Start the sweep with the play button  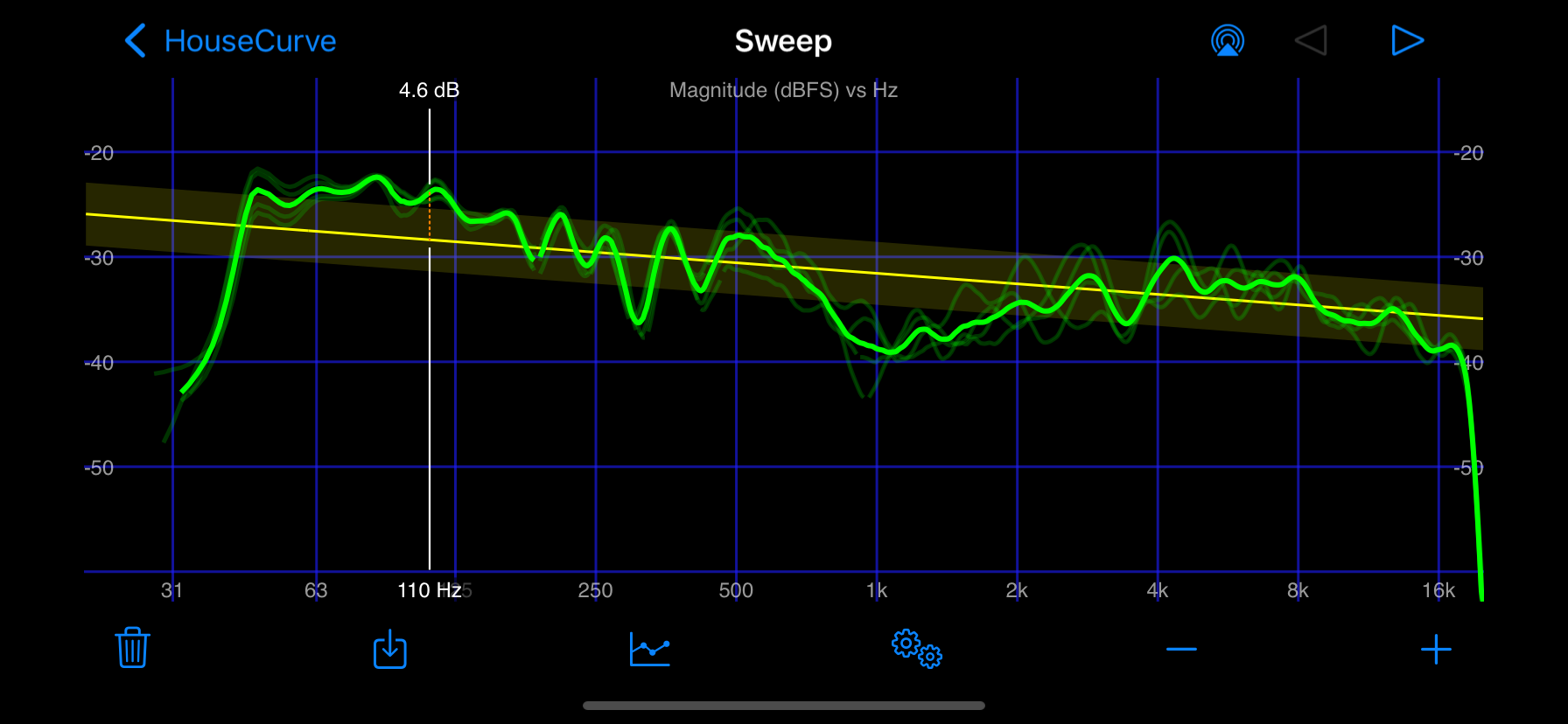[x=1407, y=40]
